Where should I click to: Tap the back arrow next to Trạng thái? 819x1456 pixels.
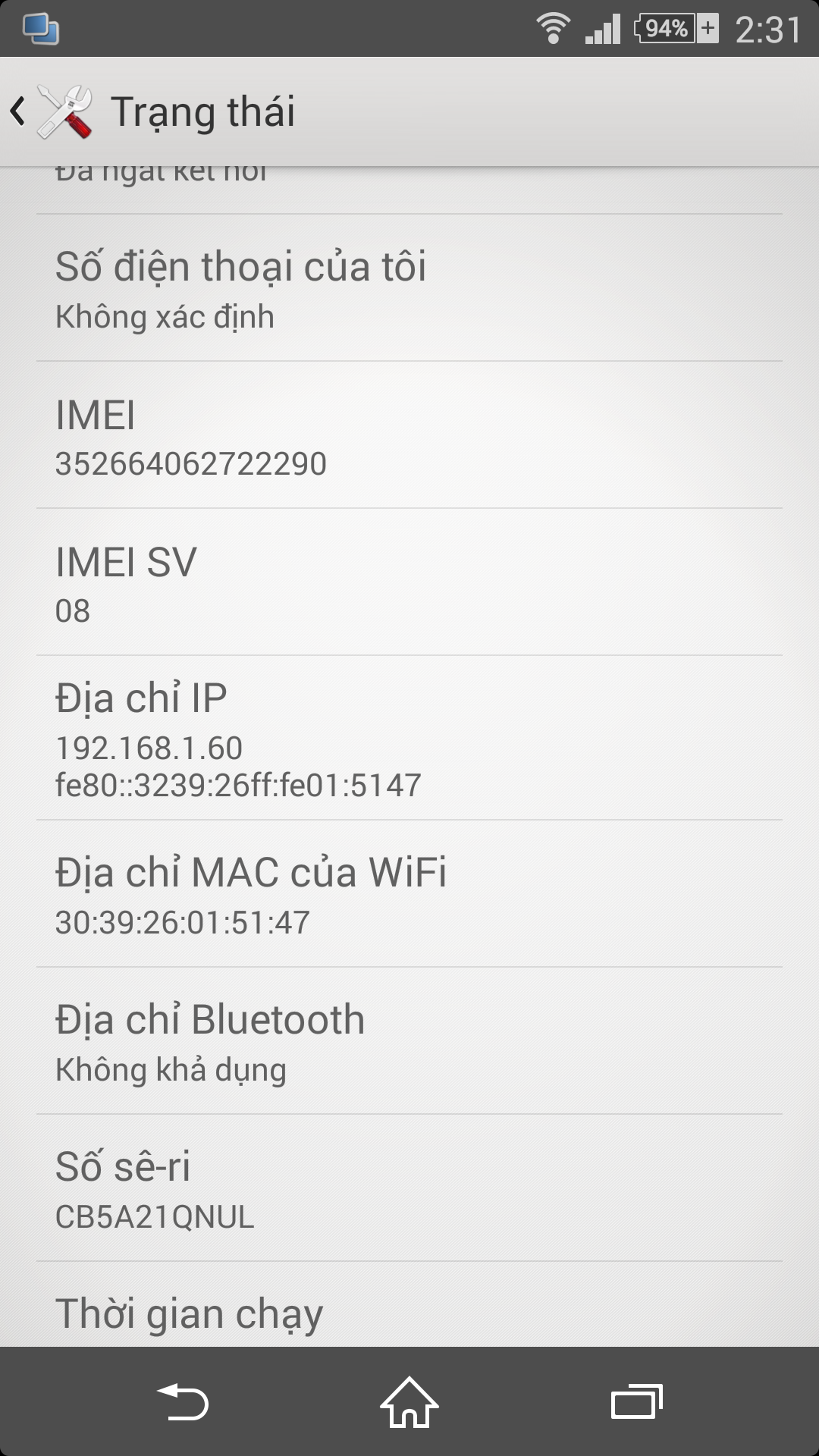(x=17, y=110)
